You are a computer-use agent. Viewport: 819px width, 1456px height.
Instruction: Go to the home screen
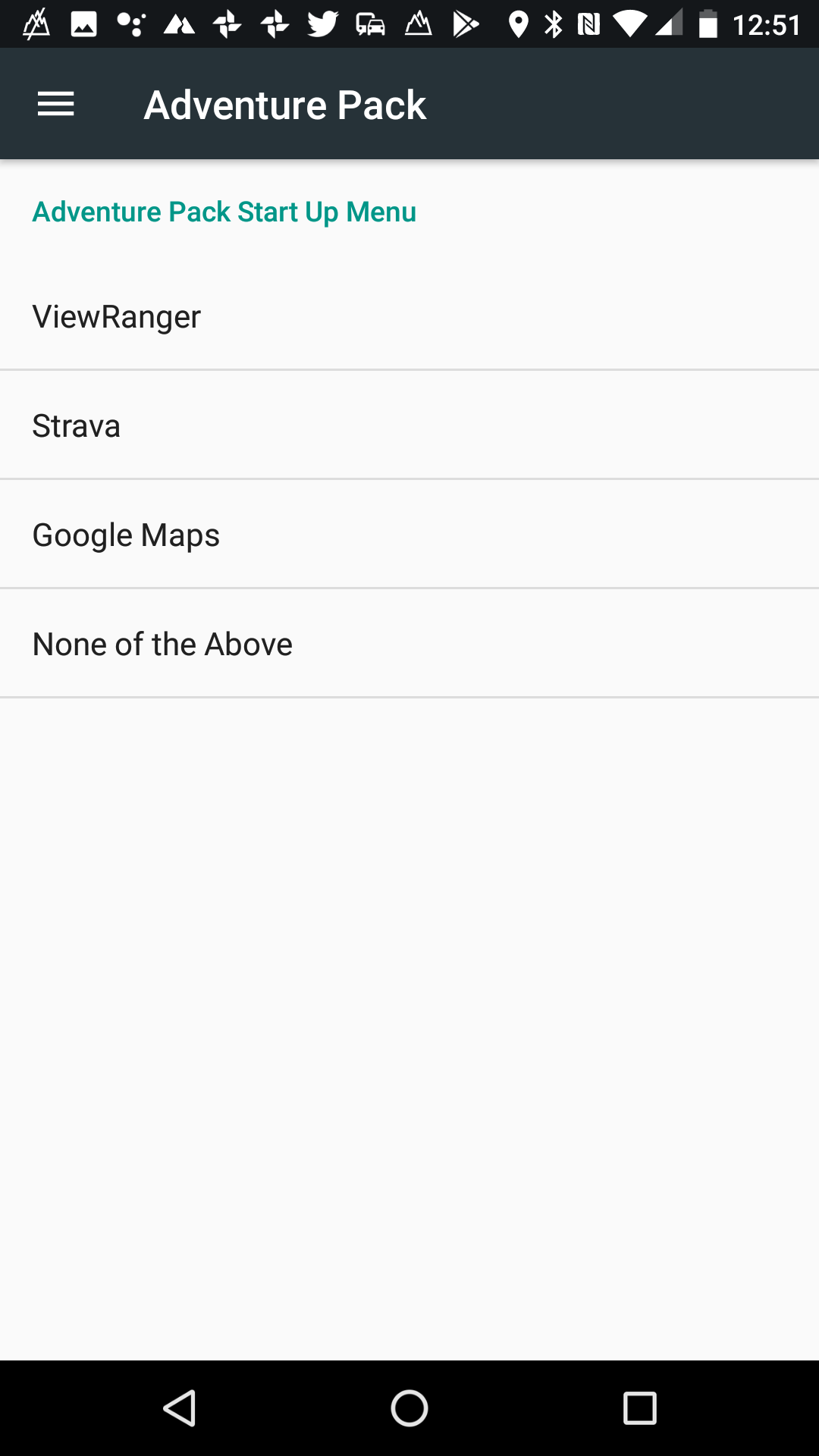[409, 1408]
